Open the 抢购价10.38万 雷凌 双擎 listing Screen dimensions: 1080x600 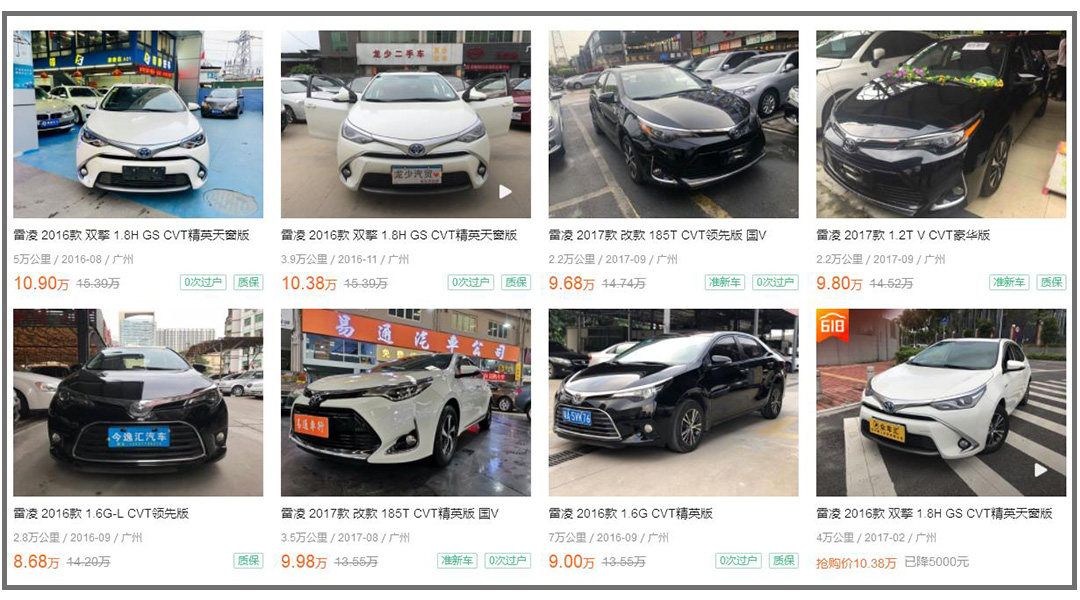coord(940,403)
